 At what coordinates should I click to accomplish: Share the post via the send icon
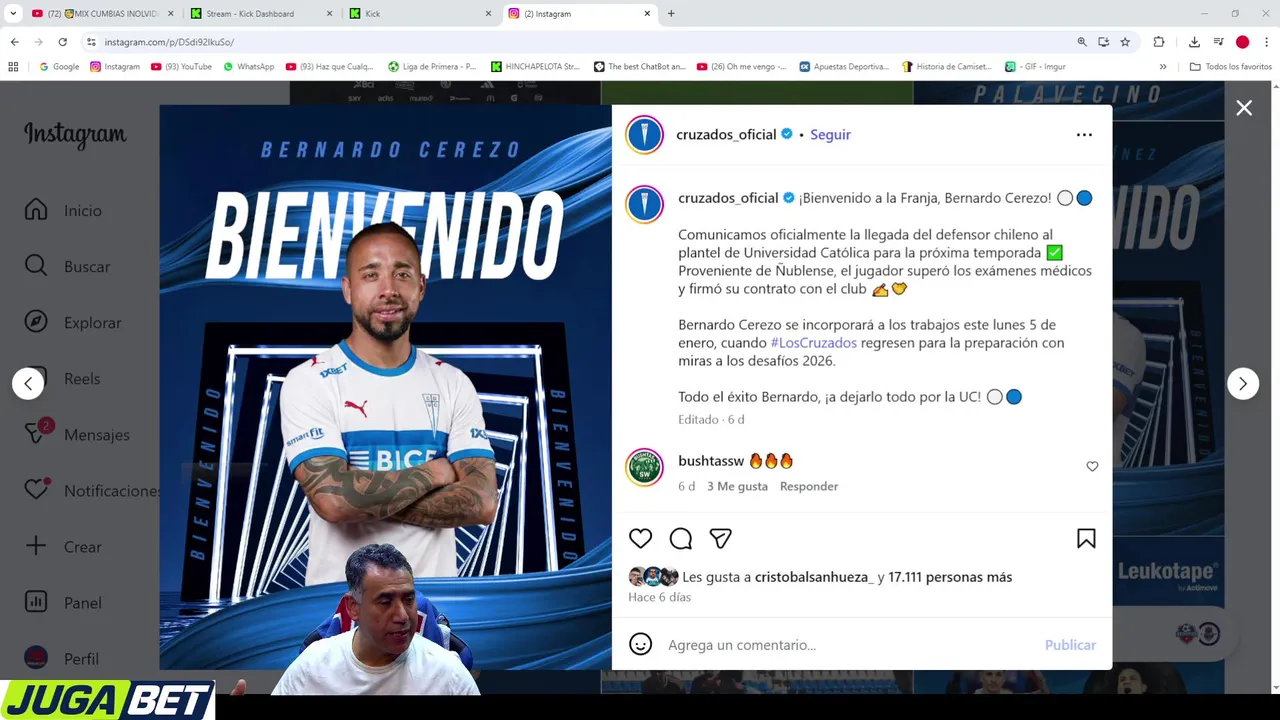pyautogui.click(x=721, y=538)
